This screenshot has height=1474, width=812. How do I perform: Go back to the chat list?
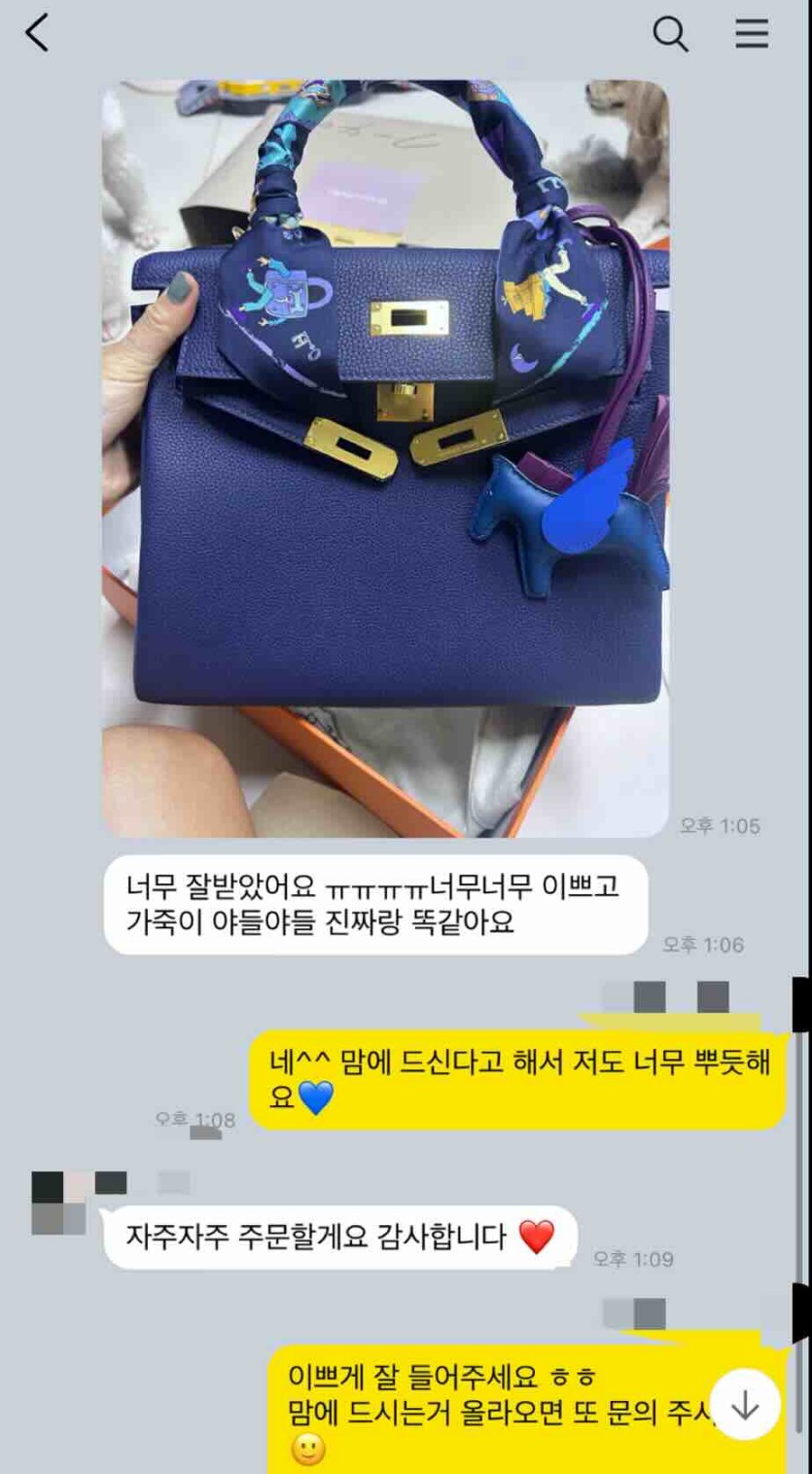click(37, 34)
